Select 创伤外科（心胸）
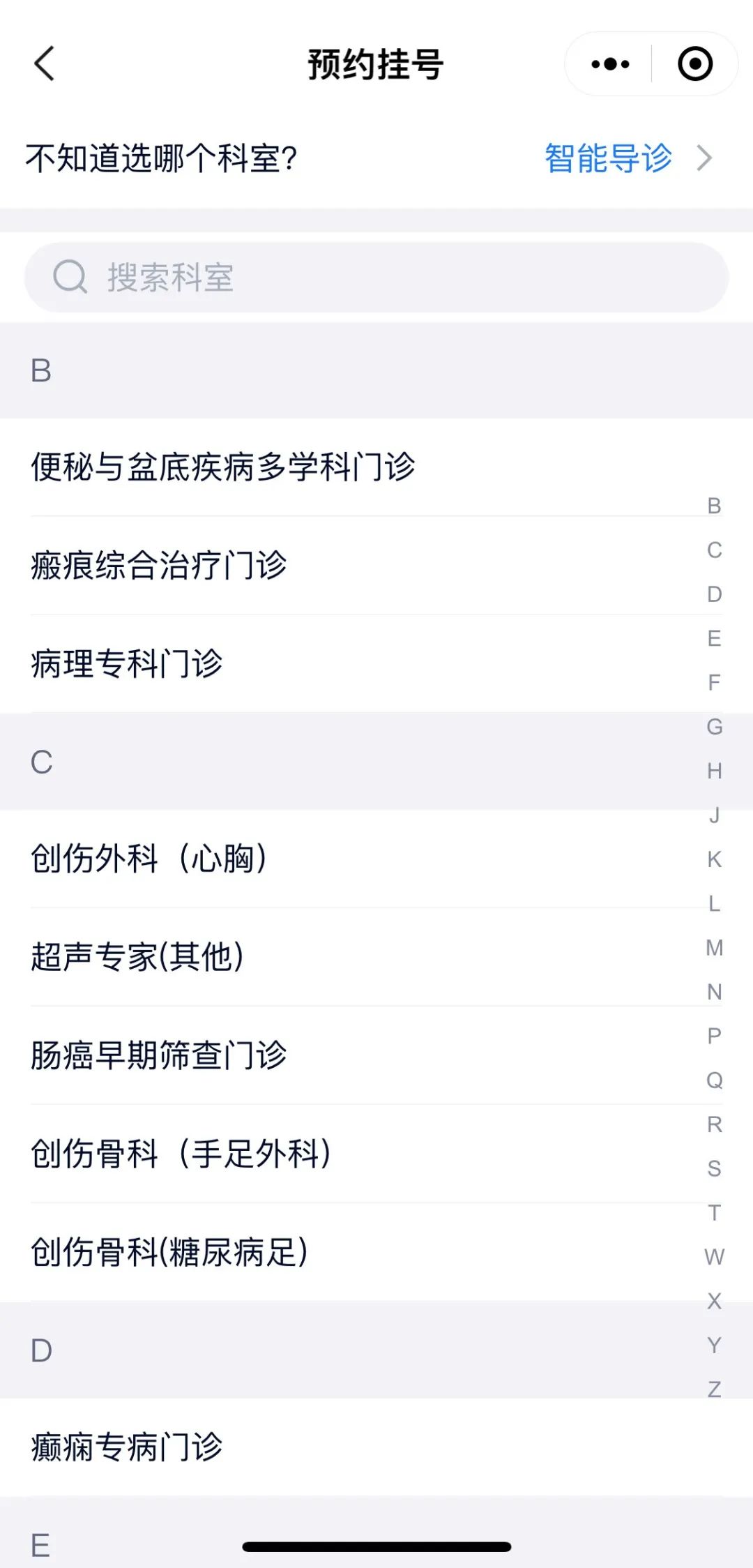Screen dimensions: 753x1568 pos(150,859)
